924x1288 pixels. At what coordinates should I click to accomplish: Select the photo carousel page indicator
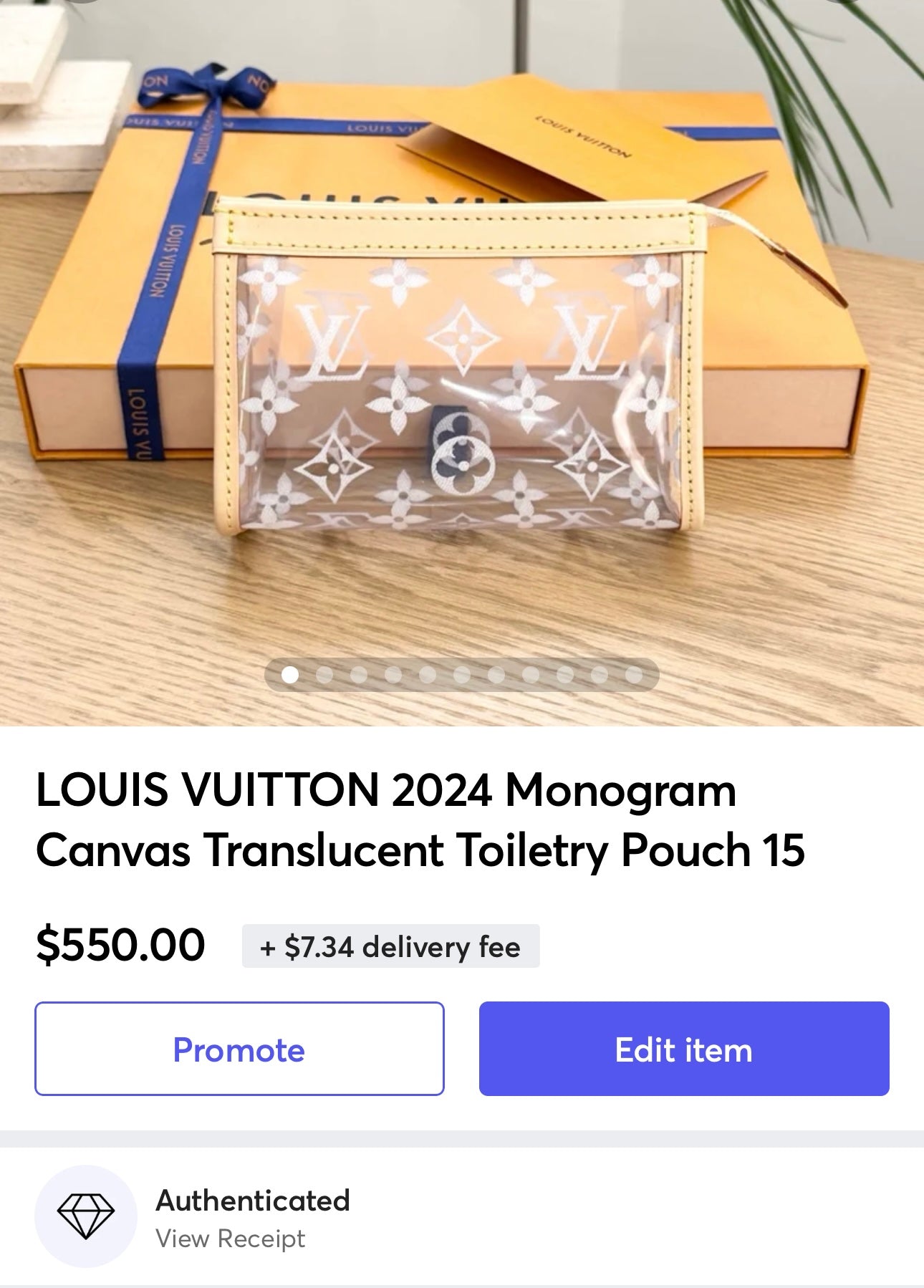tap(461, 675)
